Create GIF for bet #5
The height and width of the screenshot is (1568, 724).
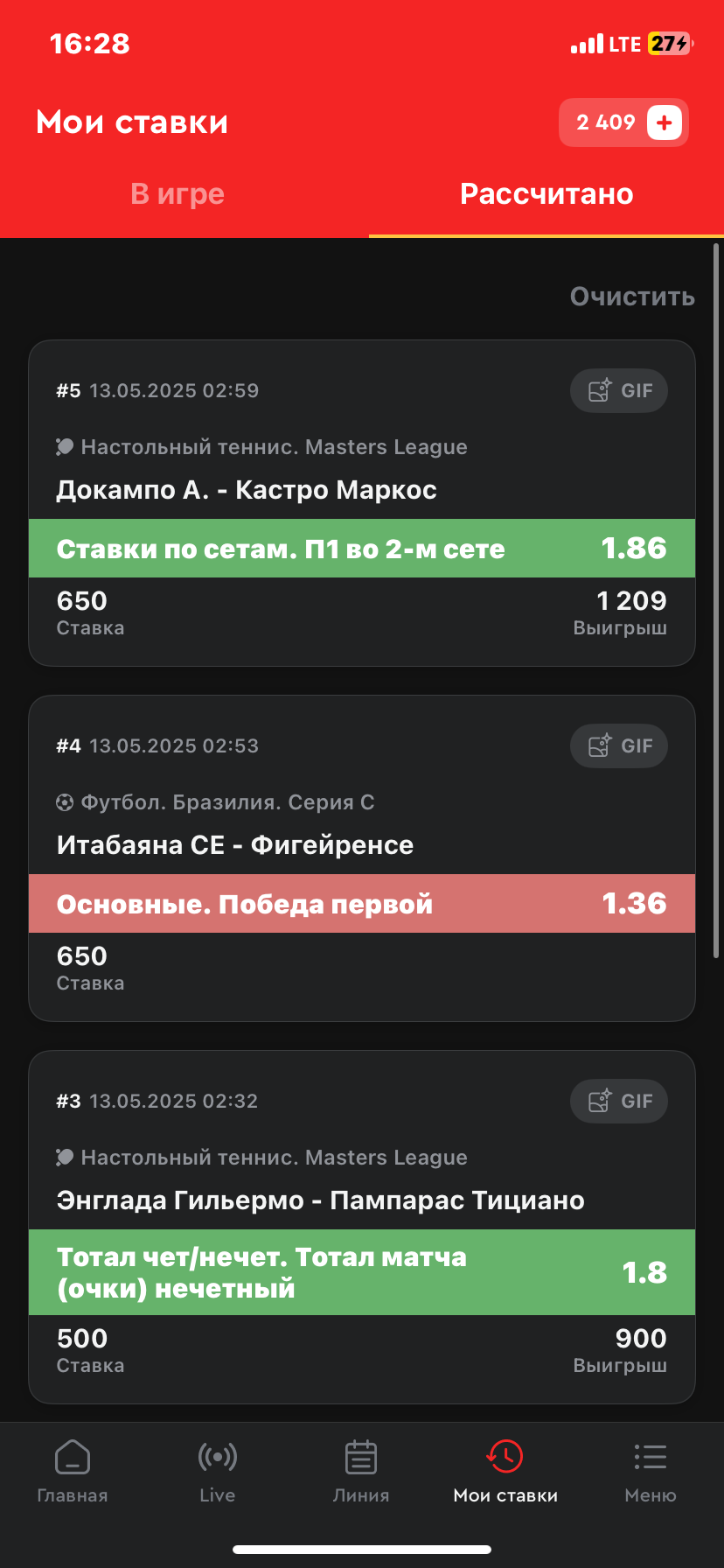[x=619, y=390]
